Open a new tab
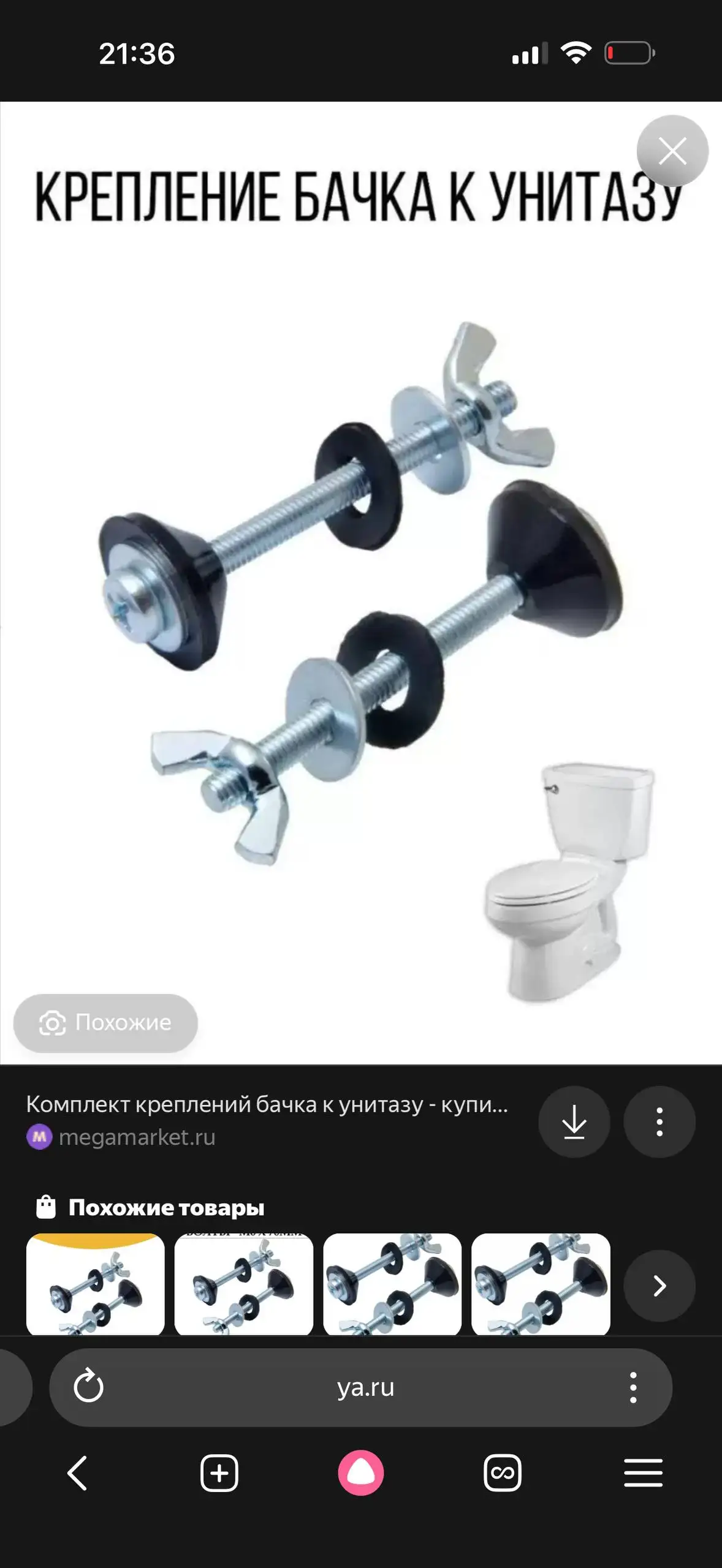The image size is (722, 1568). [219, 1473]
